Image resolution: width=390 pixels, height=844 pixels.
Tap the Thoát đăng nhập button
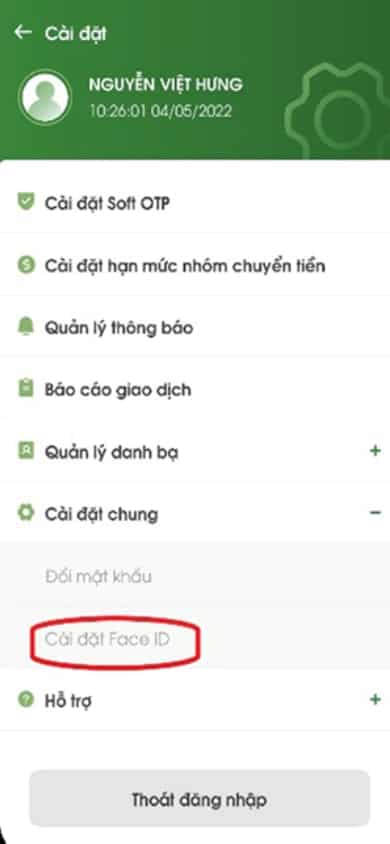pyautogui.click(x=200, y=799)
